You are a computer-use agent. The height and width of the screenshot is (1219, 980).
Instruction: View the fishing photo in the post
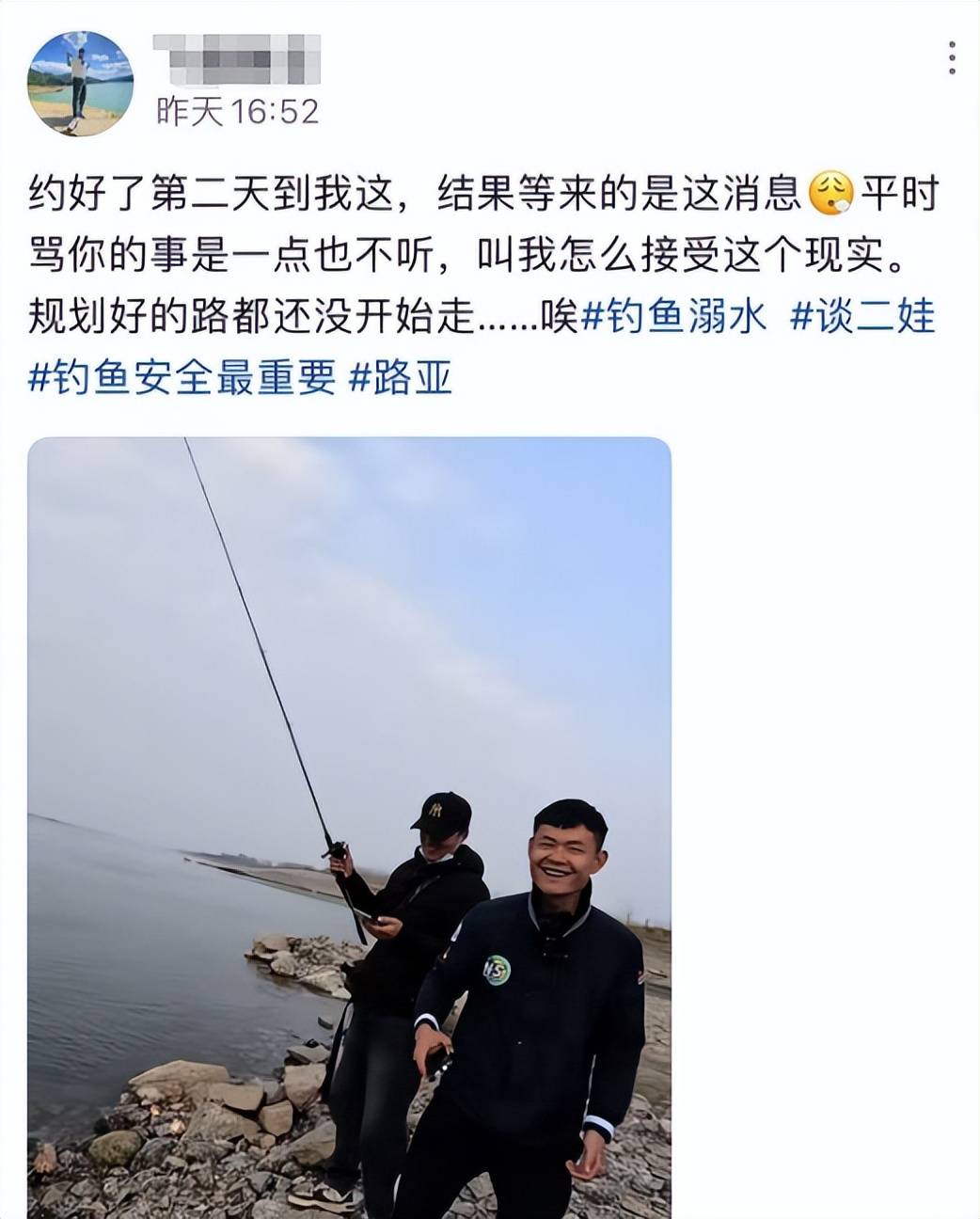(349, 827)
